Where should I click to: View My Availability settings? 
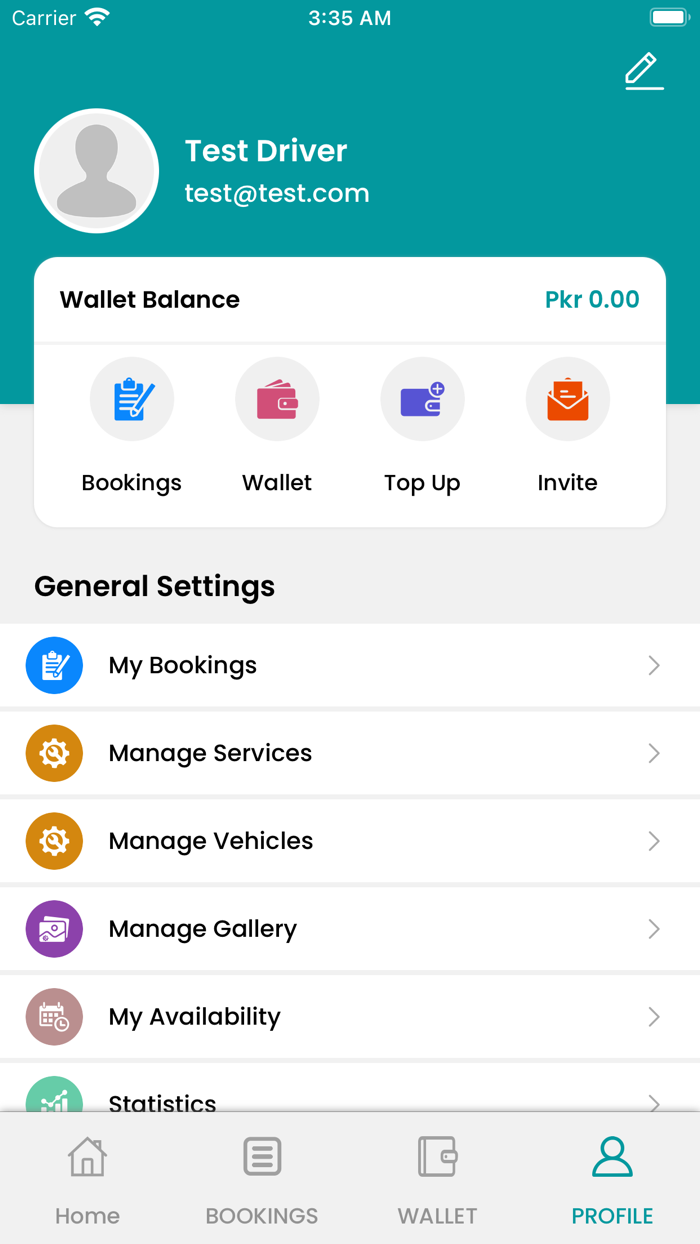coord(350,1017)
